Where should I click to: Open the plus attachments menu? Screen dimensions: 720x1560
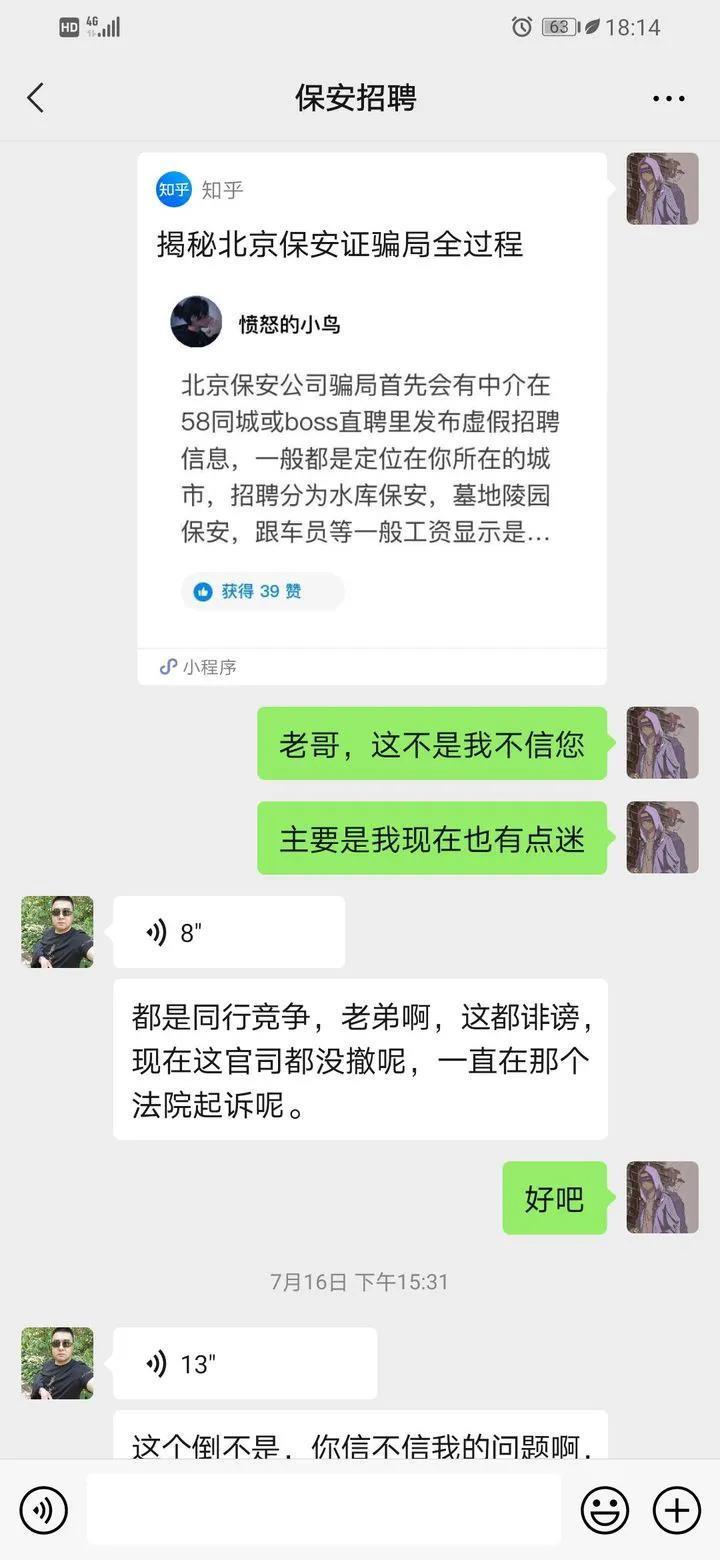coord(677,1510)
